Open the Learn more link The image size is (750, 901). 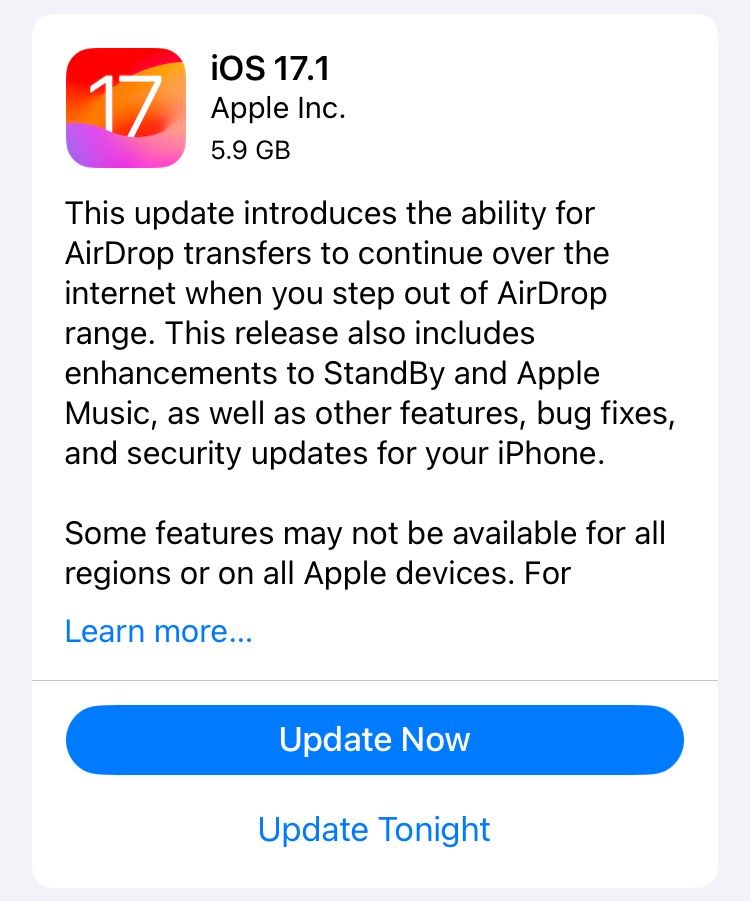158,631
